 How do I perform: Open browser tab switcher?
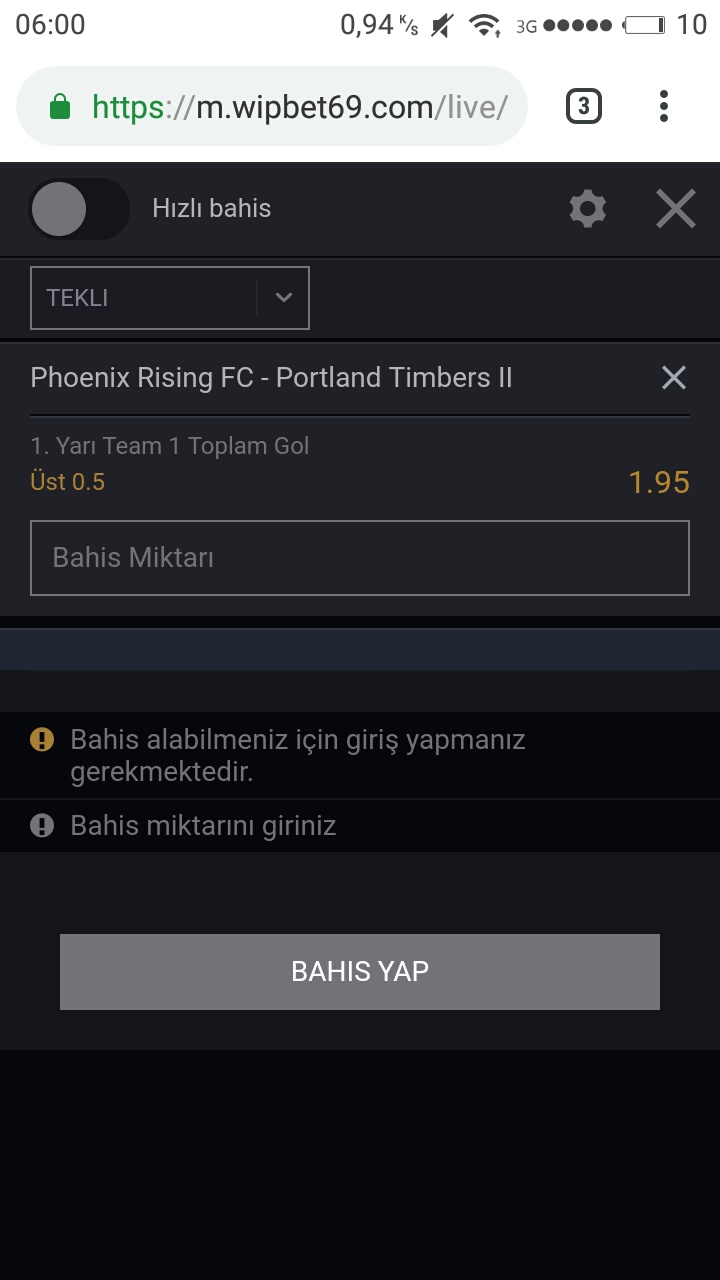pos(584,106)
